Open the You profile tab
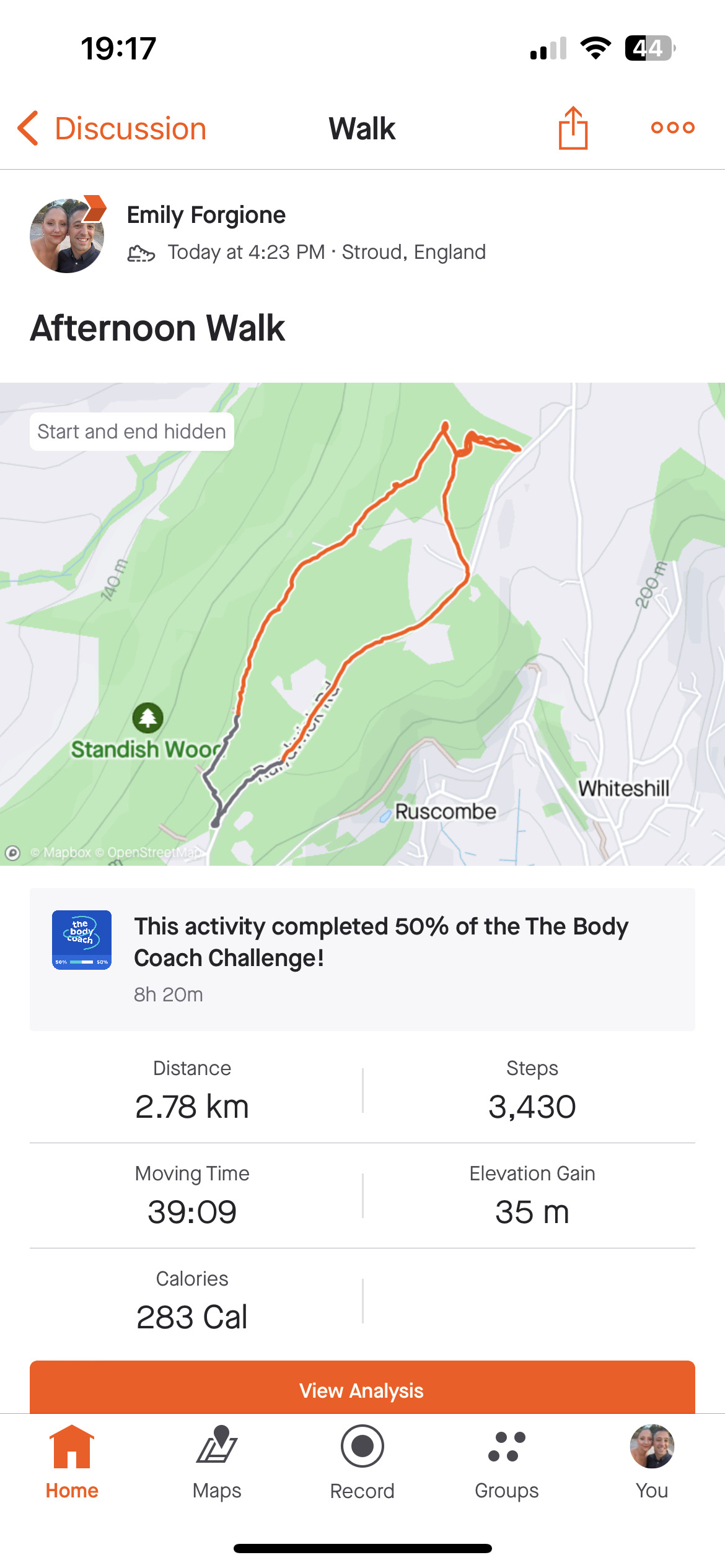This screenshot has height=1568, width=725. click(652, 1463)
